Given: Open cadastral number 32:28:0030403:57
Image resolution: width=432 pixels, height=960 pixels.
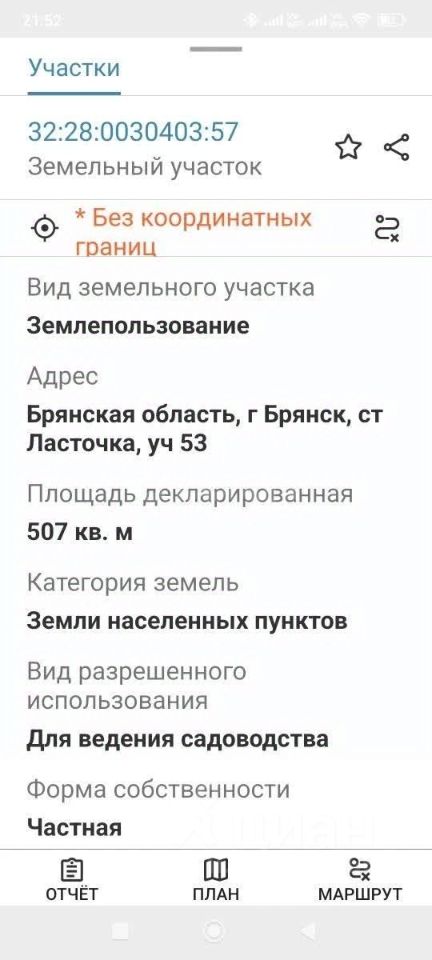Looking at the screenshot, I should 133,132.
